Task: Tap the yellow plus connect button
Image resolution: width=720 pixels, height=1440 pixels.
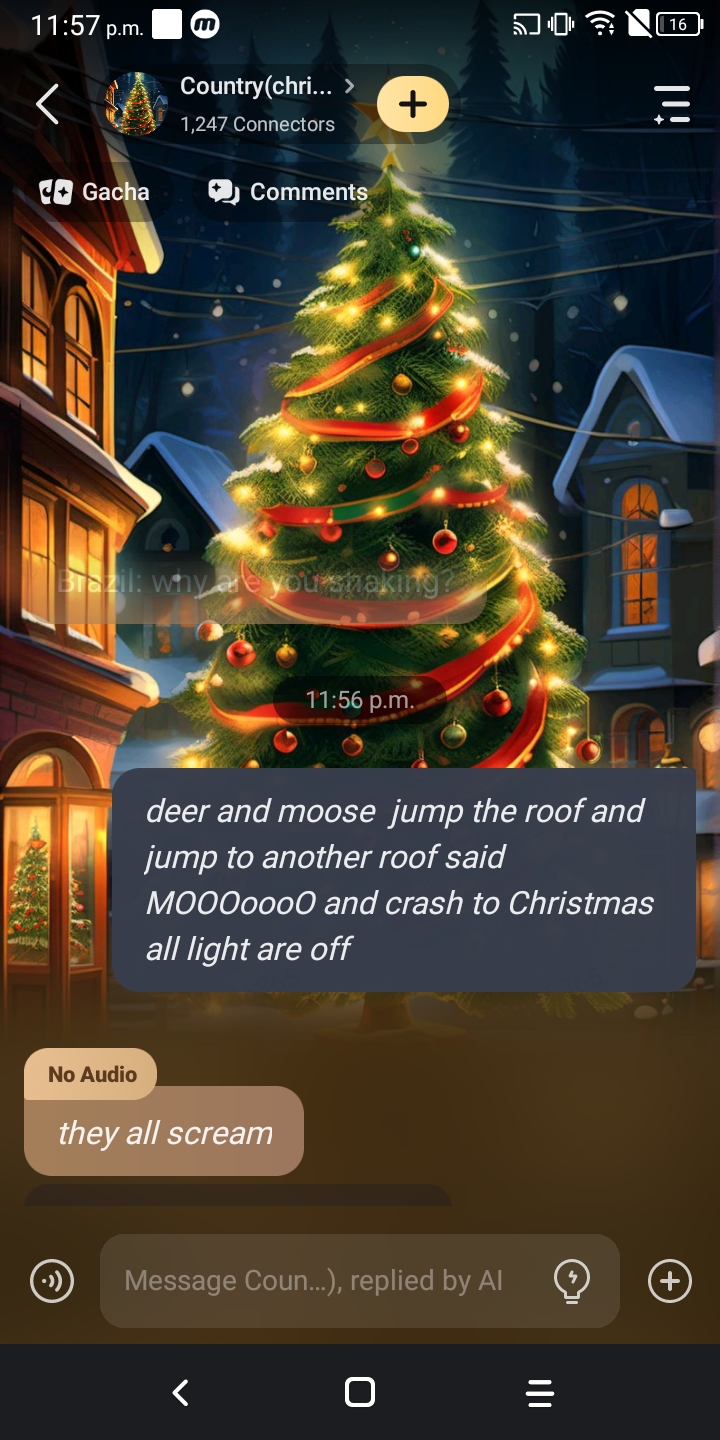Action: tap(413, 104)
